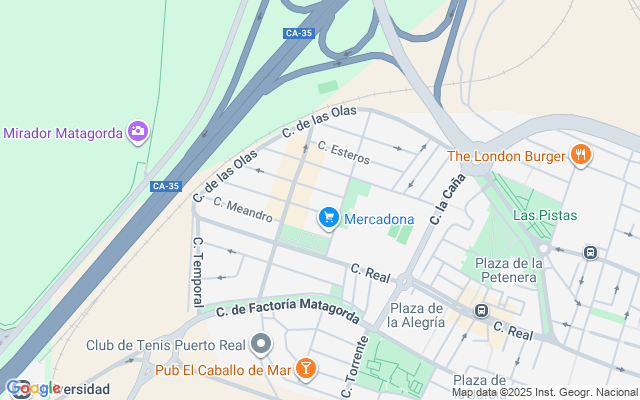The image size is (640, 400).
Task: Tap the transit station icon near Plaza de la Petenera
Action: [590, 253]
